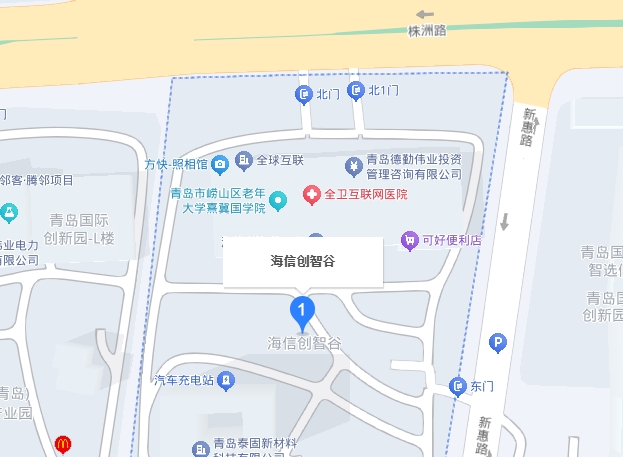Tap the blue marker numbered 1
The height and width of the screenshot is (457, 623).
303,311
